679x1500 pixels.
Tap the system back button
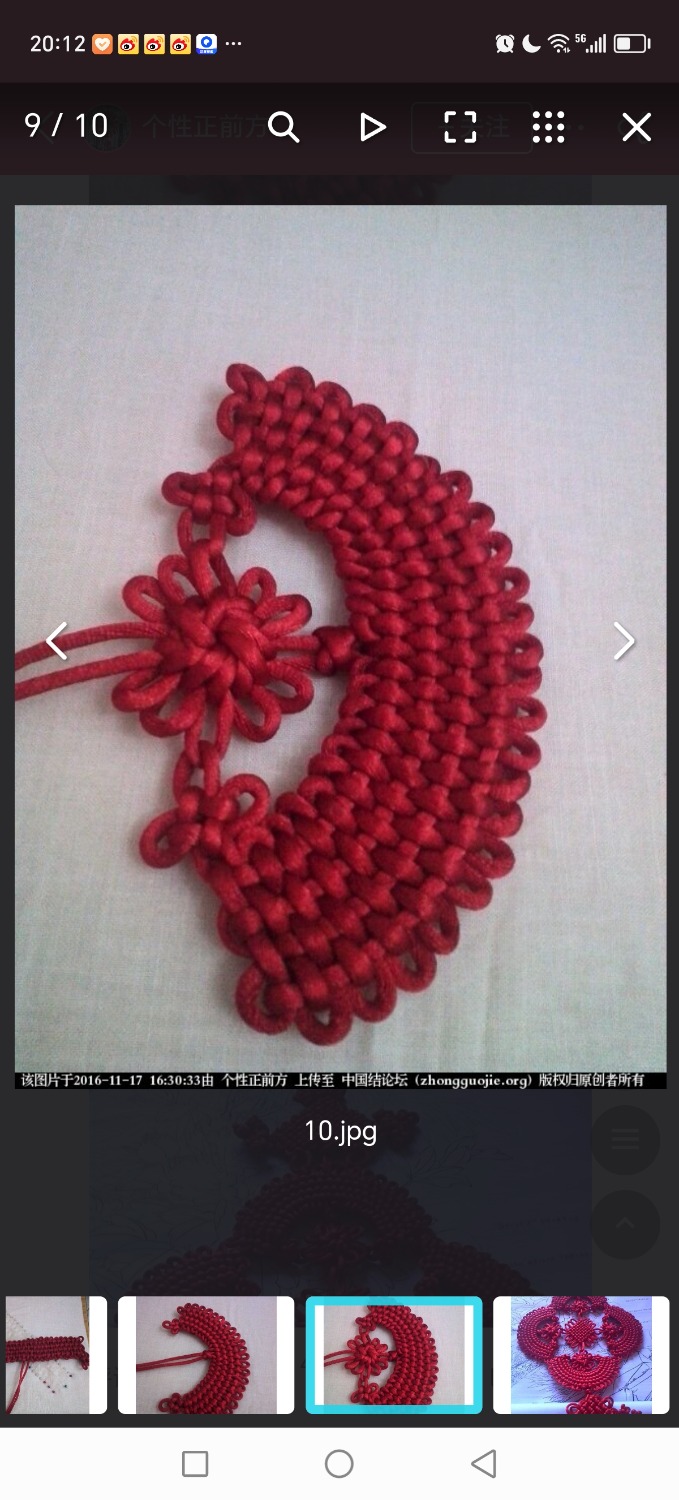pos(484,1464)
